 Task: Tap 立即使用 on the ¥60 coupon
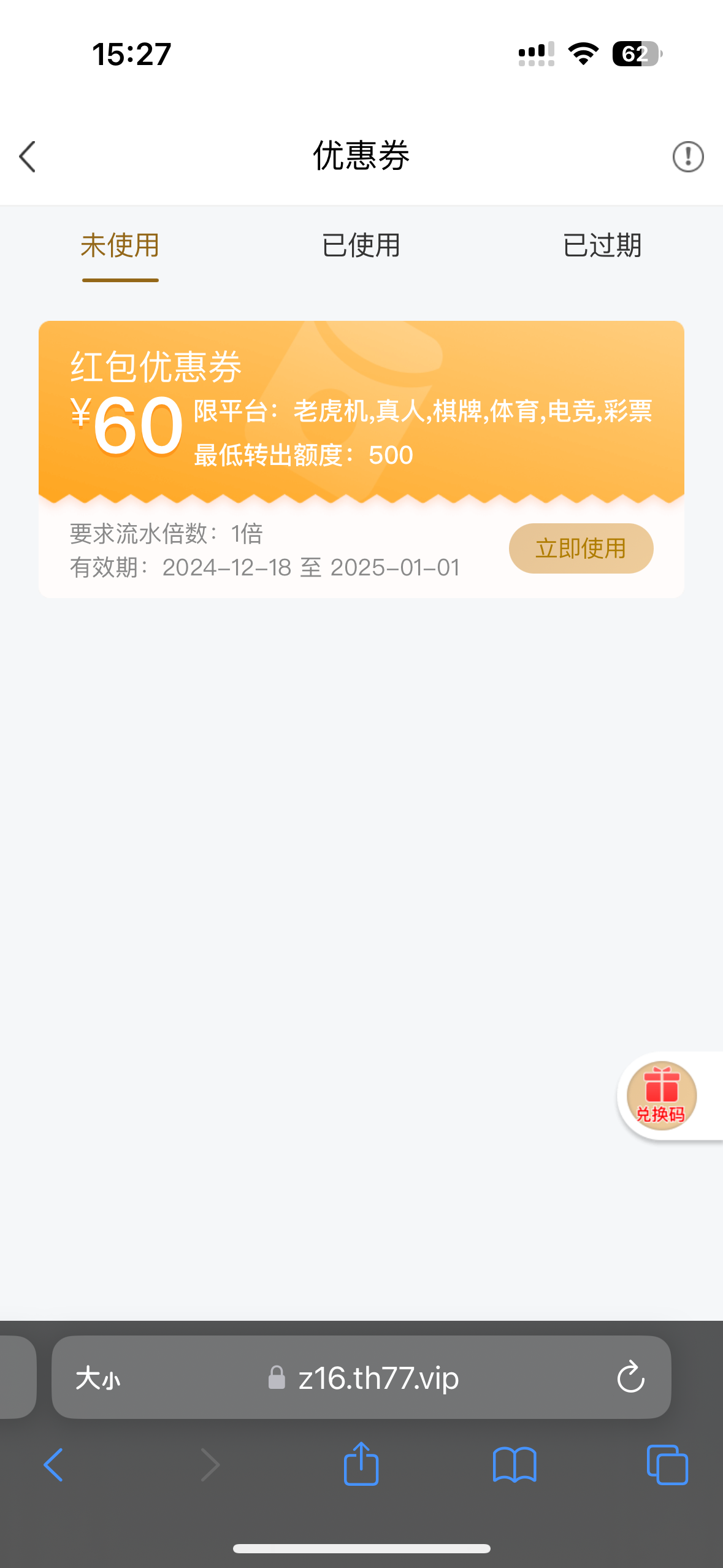pyautogui.click(x=581, y=548)
